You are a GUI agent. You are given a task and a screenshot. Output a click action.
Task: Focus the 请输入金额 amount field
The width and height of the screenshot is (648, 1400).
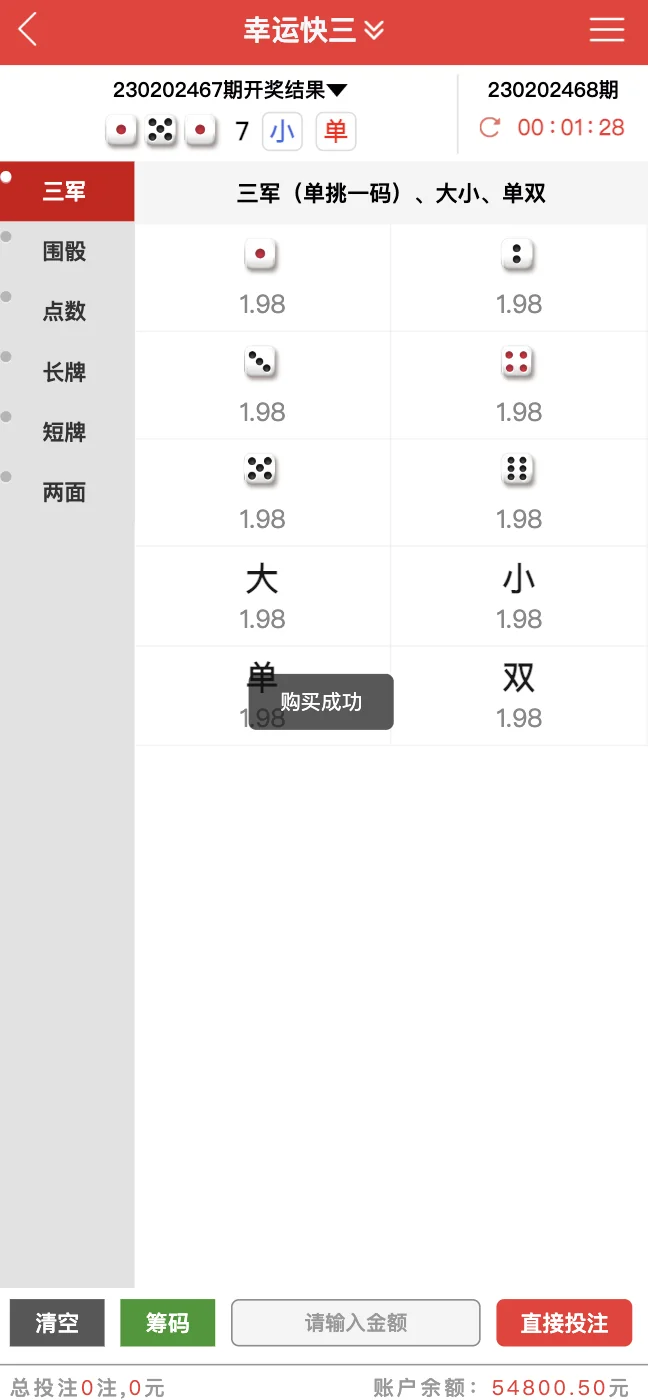pyautogui.click(x=356, y=1323)
